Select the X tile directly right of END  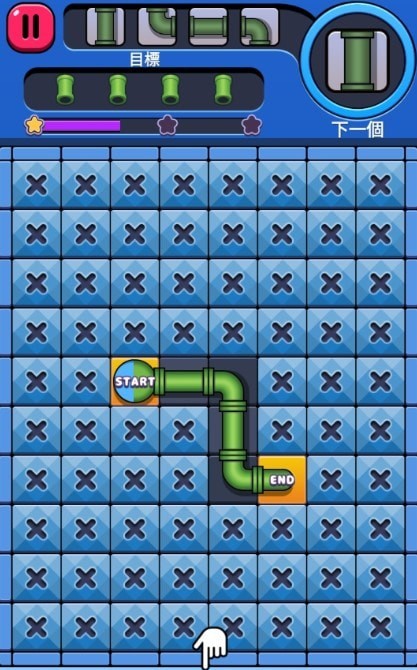[x=331, y=479]
